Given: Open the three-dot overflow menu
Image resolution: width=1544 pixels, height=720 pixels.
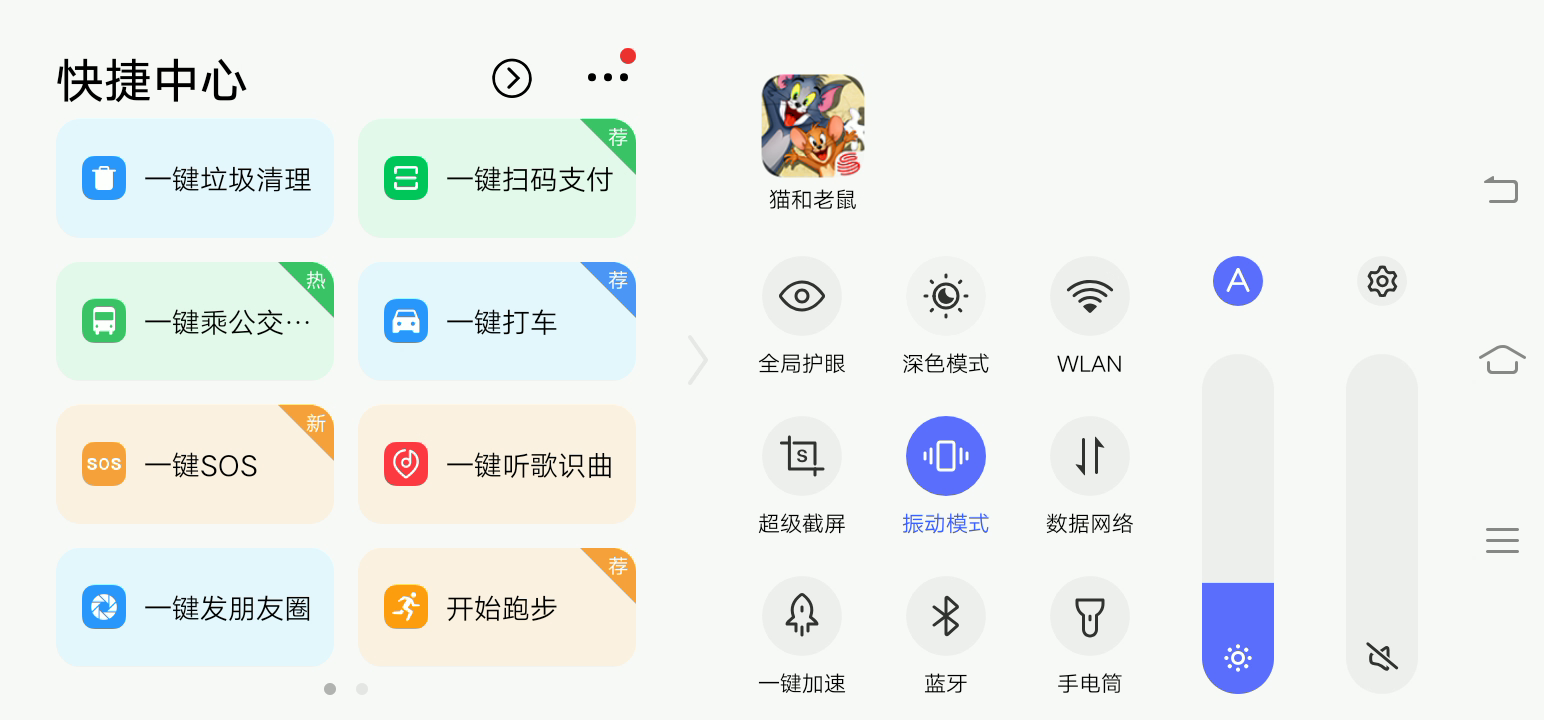Looking at the screenshot, I should tap(607, 77).
